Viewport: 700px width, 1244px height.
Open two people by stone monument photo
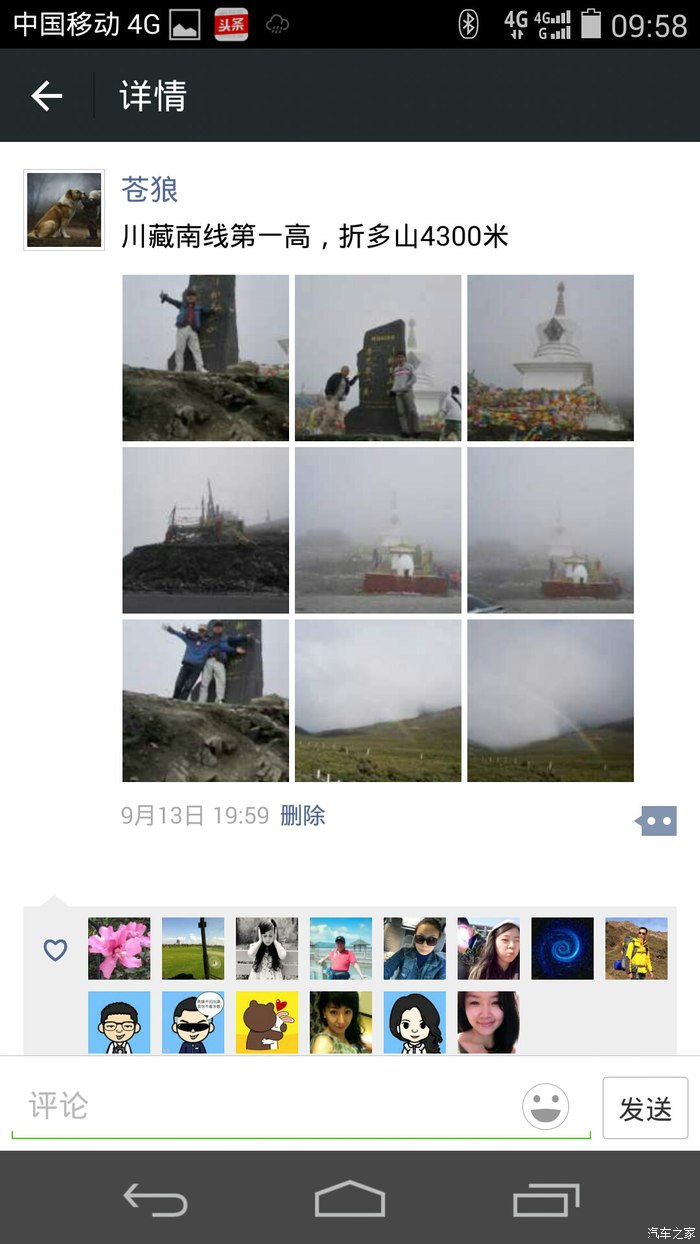tap(378, 358)
